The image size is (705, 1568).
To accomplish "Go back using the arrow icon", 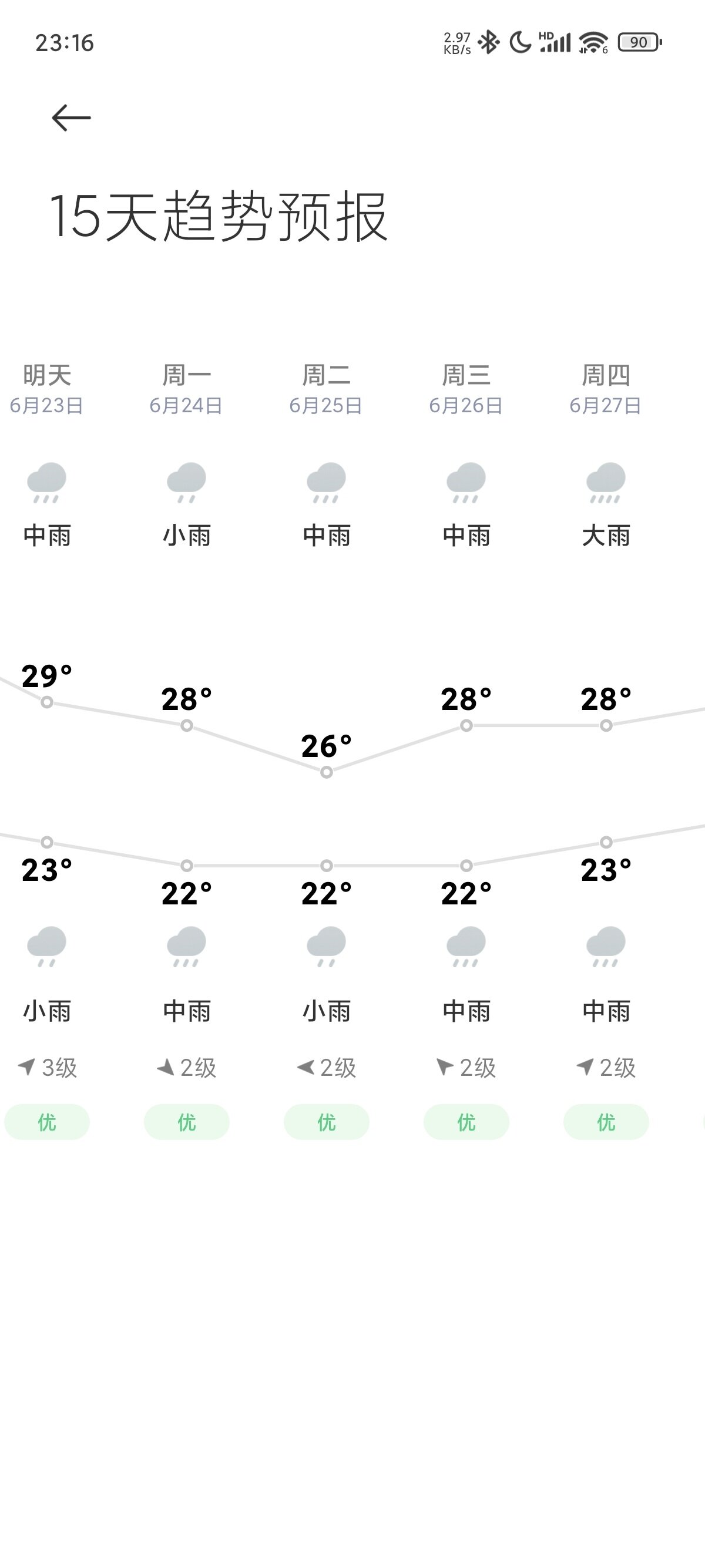I will [71, 117].
